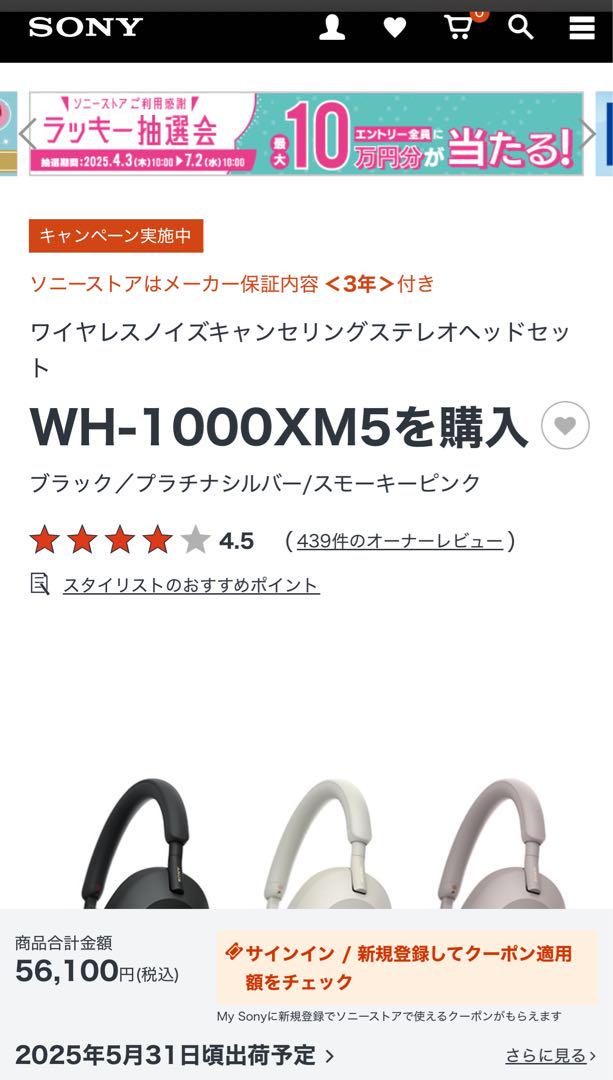The width and height of the screenshot is (613, 1080).
Task: Open the account profile icon
Action: pyautogui.click(x=332, y=28)
